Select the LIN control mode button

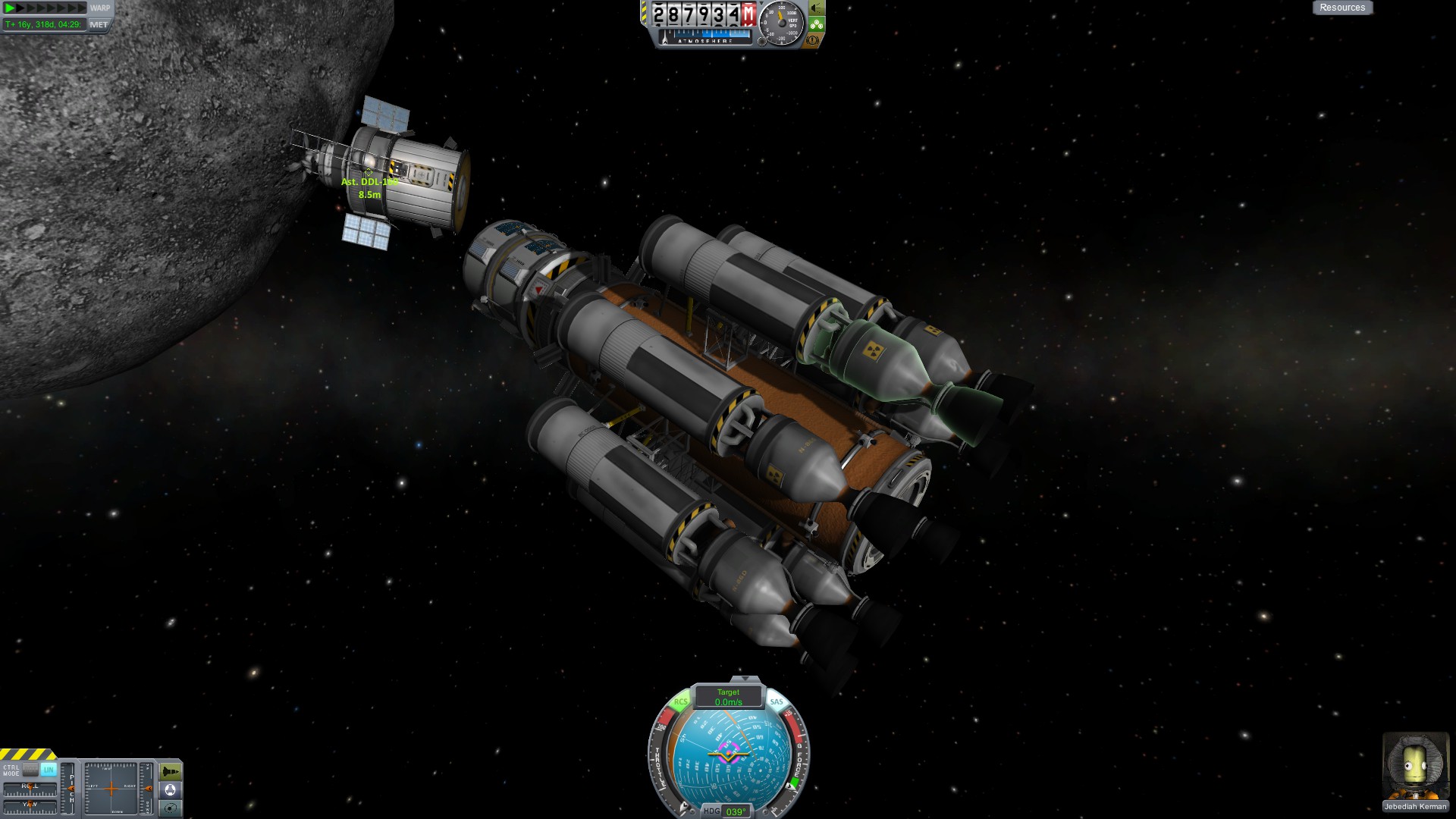tap(49, 770)
